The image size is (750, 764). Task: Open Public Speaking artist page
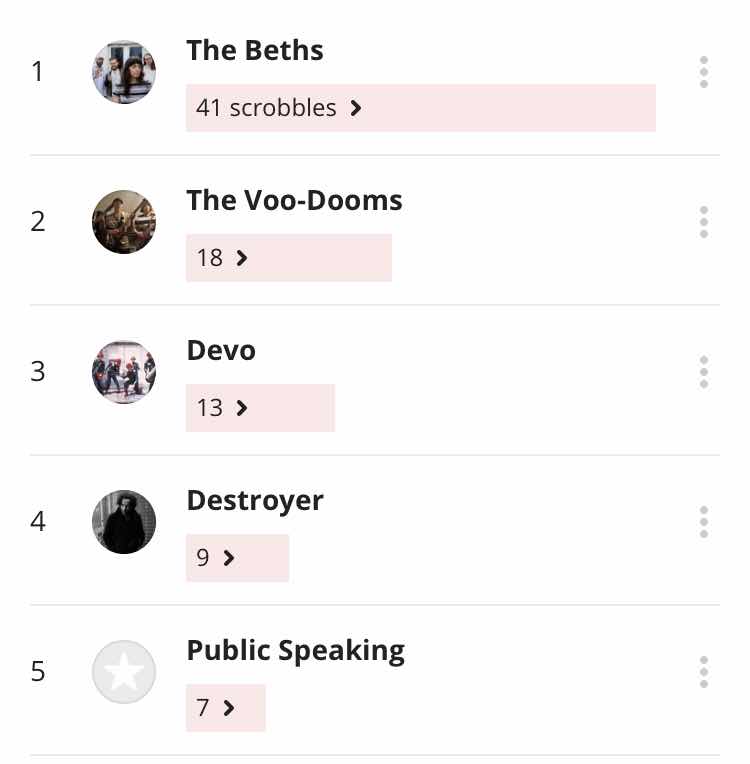pyautogui.click(x=295, y=651)
